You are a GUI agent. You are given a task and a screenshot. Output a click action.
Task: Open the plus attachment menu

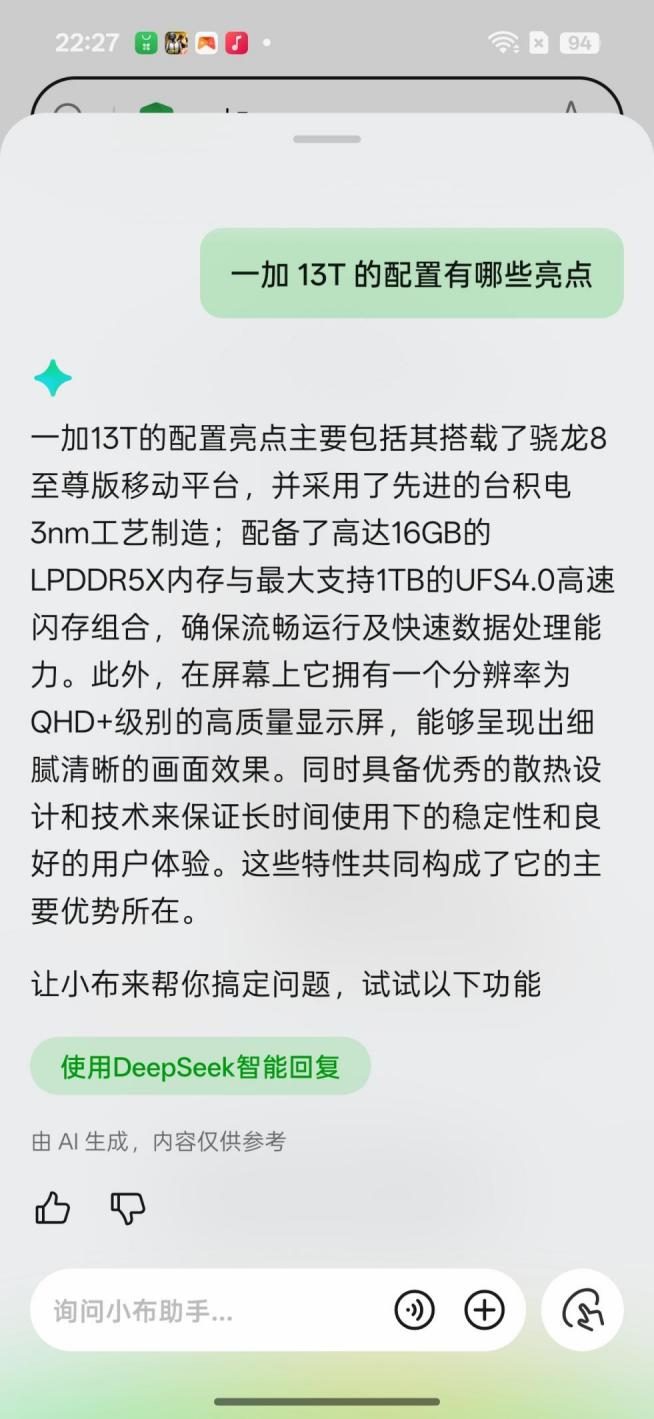[485, 1310]
